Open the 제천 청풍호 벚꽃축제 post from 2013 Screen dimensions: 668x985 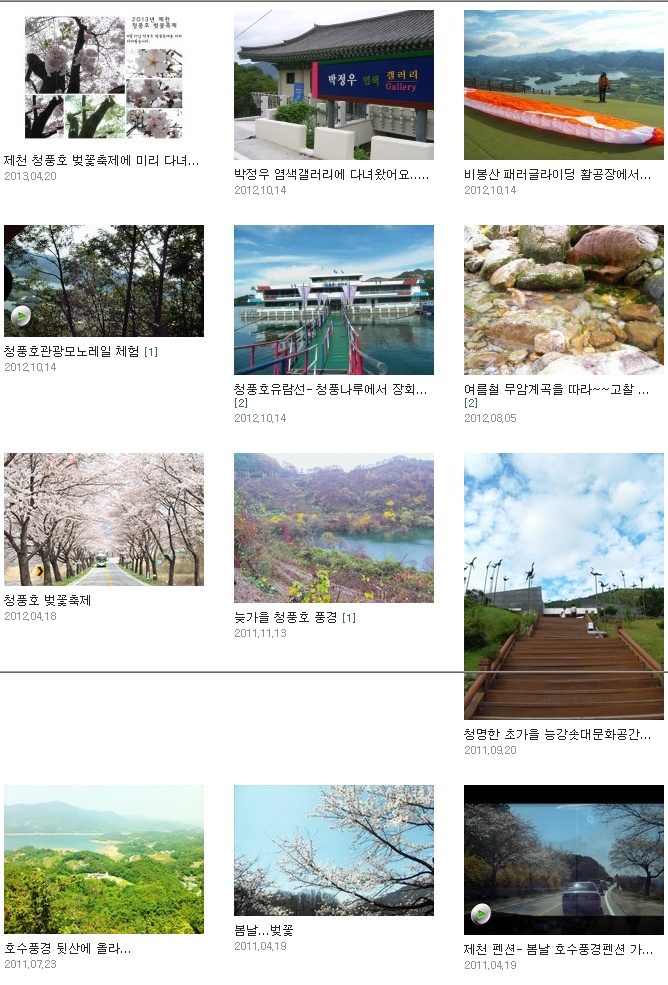point(102,160)
